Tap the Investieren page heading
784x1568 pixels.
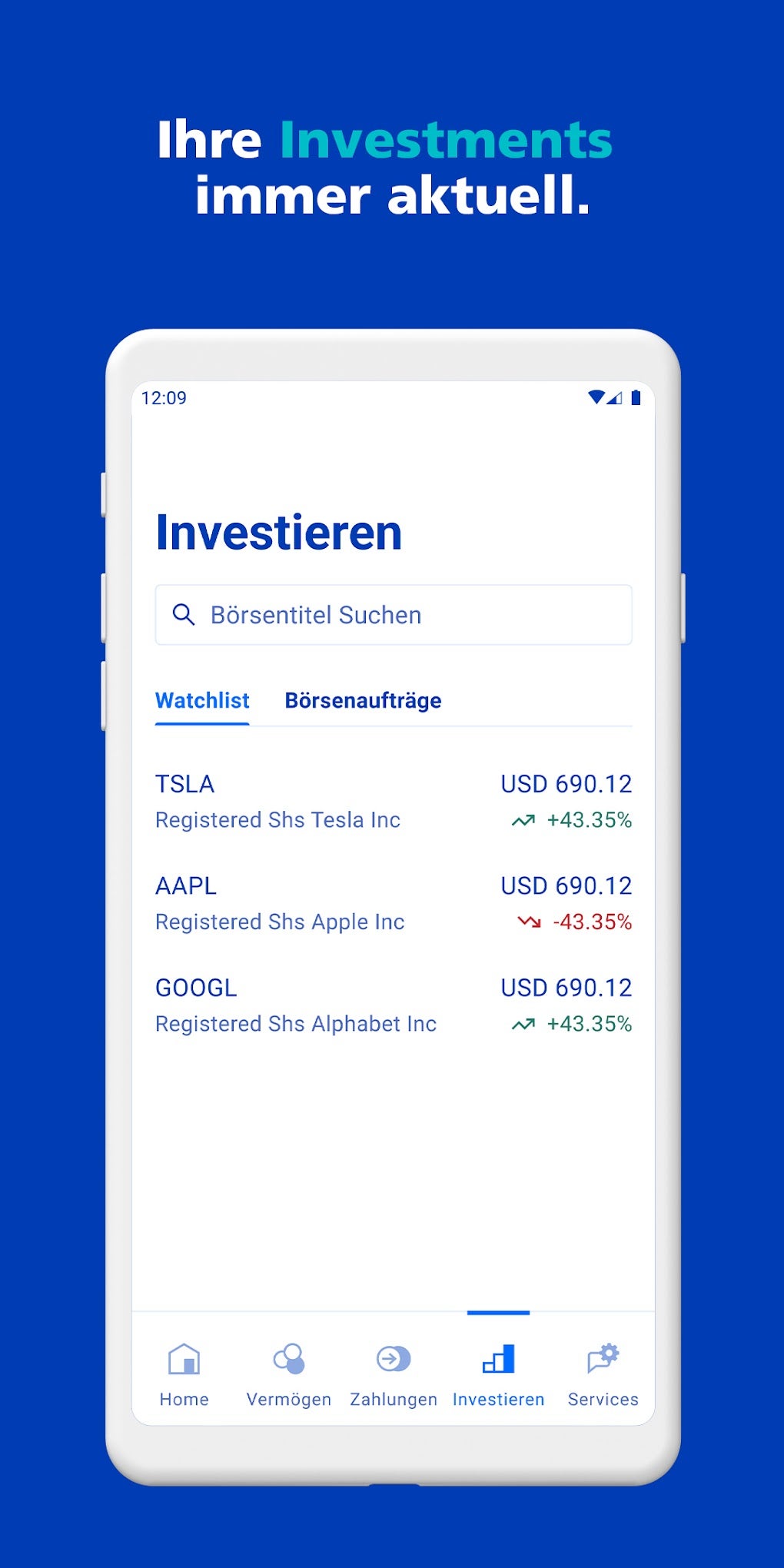278,532
